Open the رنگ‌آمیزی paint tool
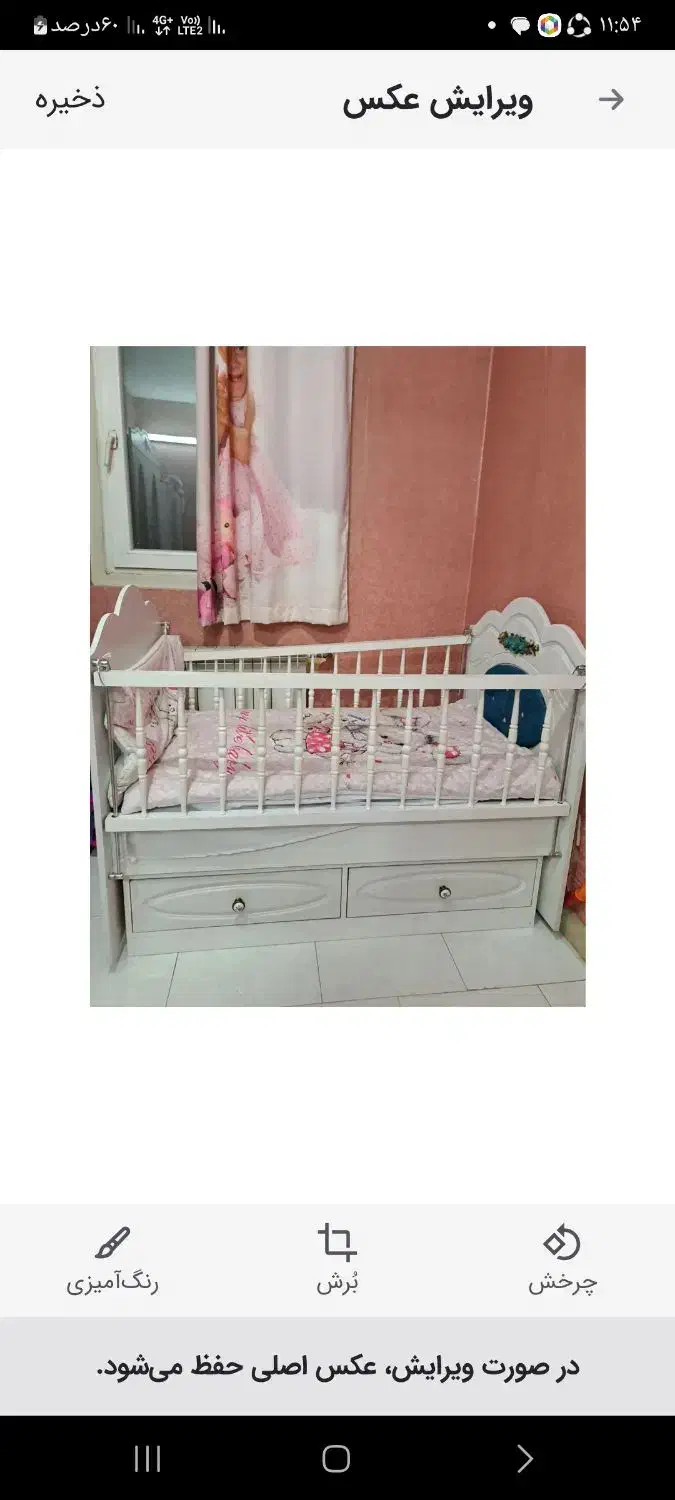Viewport: 675px width, 1500px height. click(x=112, y=1260)
